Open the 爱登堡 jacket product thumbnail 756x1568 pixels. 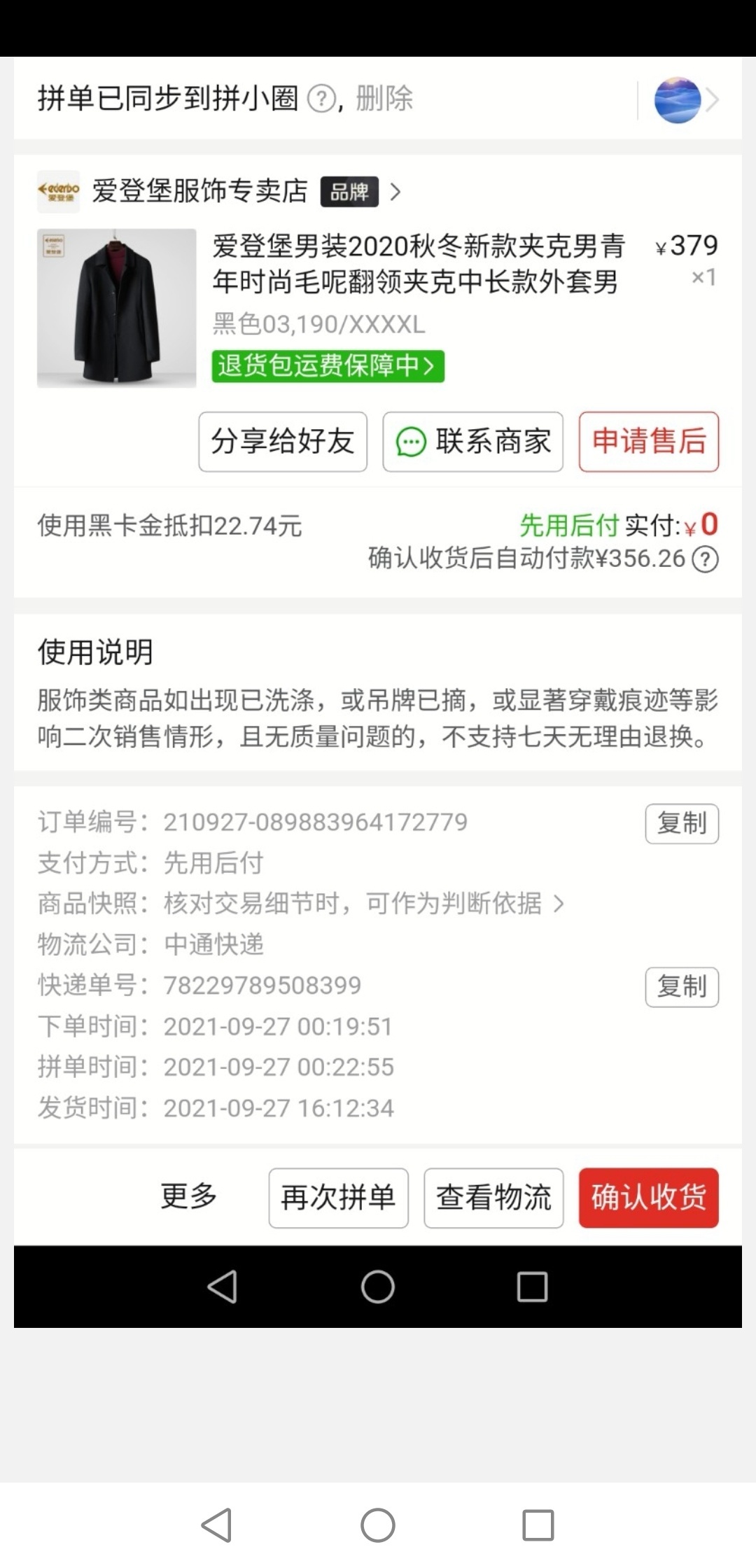[117, 308]
